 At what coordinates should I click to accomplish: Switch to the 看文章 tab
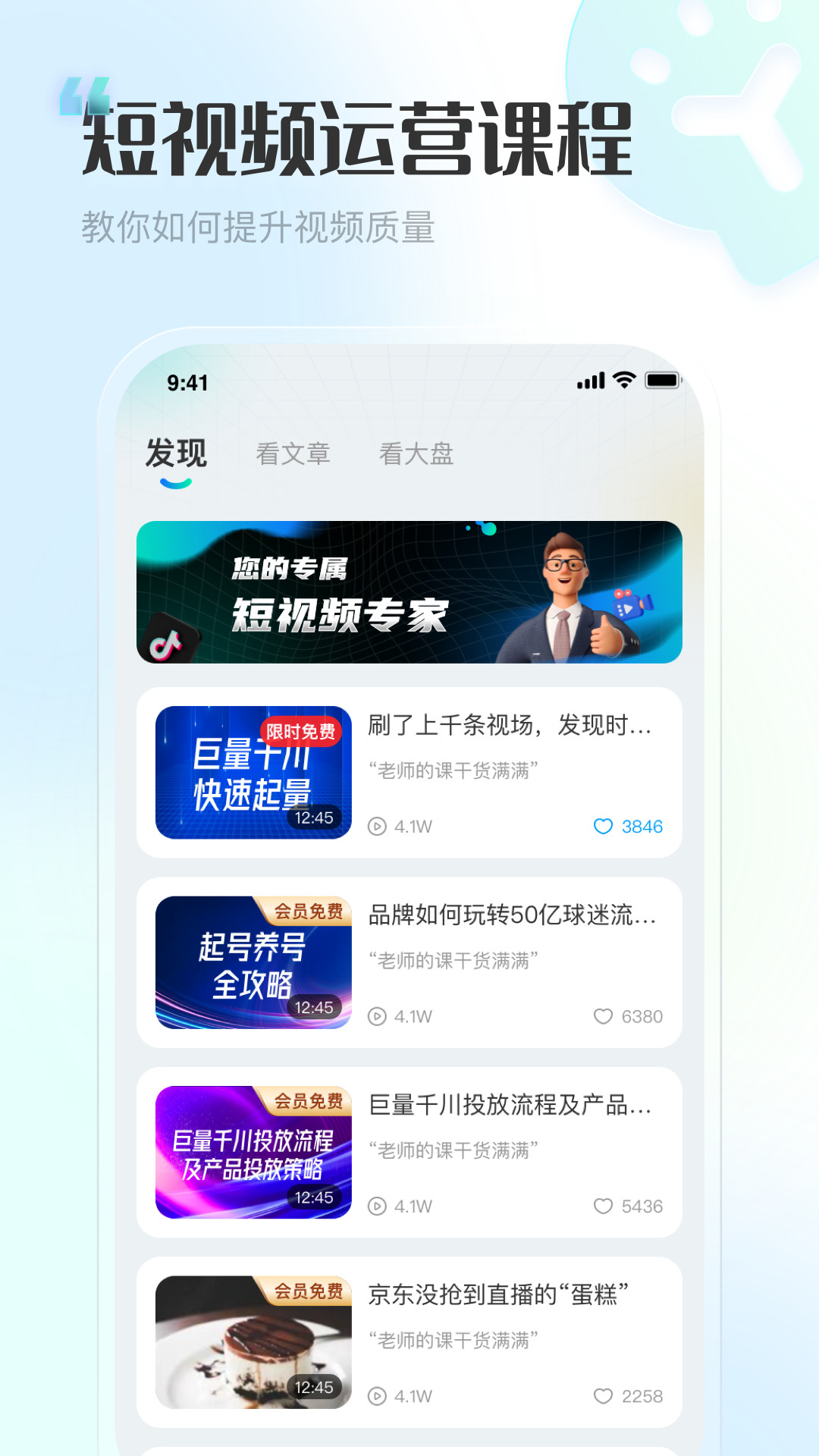pyautogui.click(x=293, y=453)
